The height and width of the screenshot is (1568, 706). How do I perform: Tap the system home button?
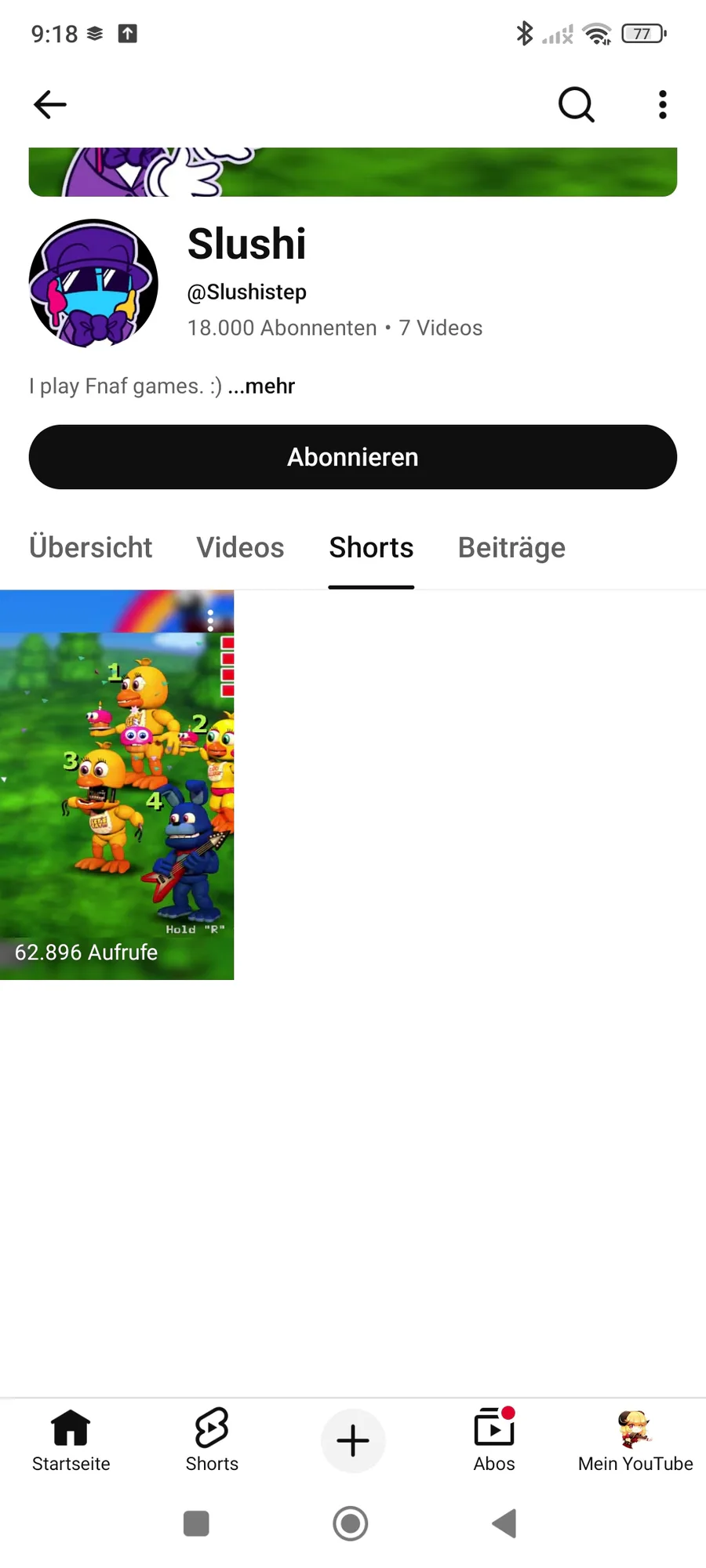coord(351,1523)
